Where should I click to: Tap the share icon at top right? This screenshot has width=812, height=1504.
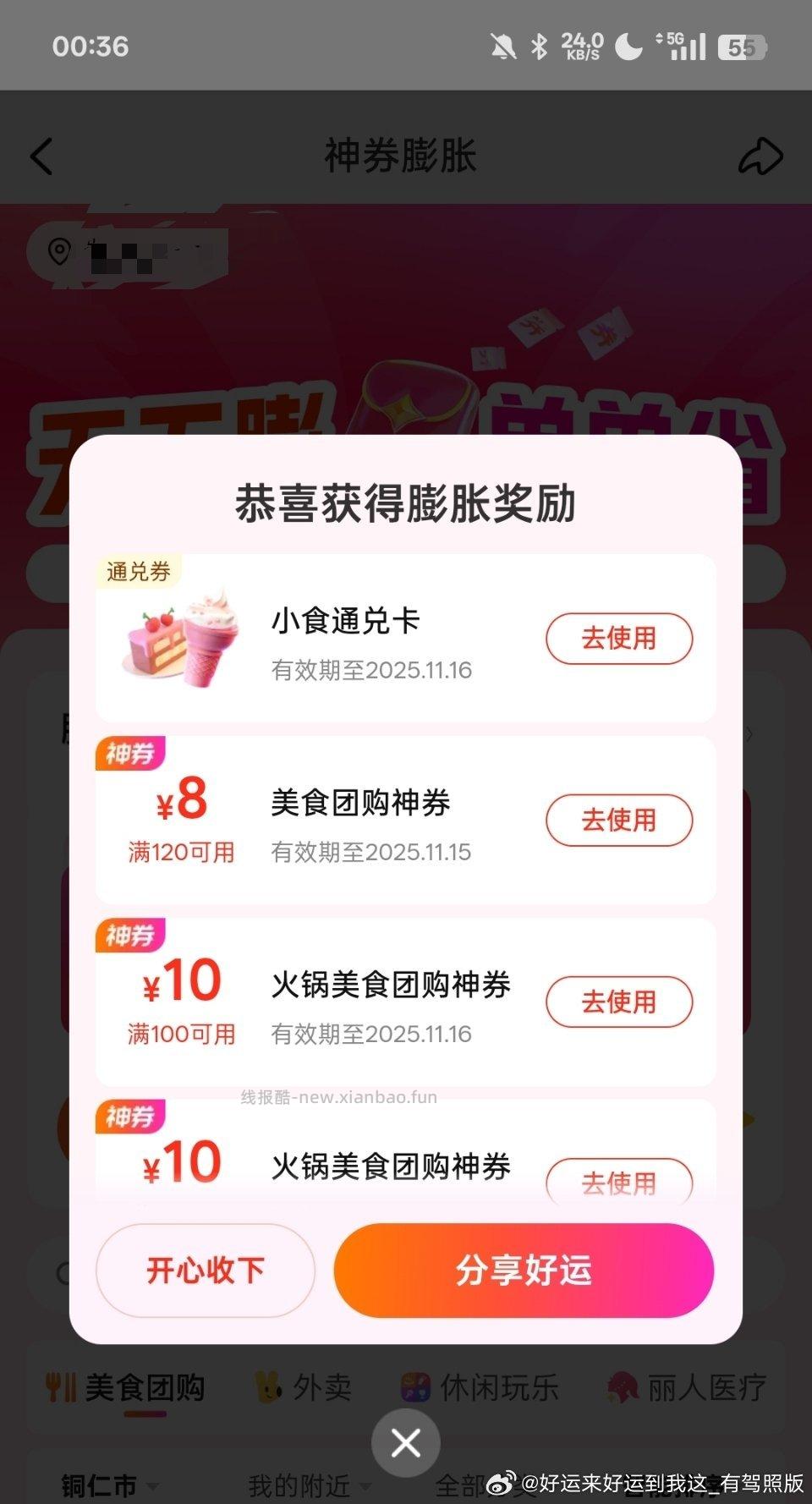pos(760,155)
